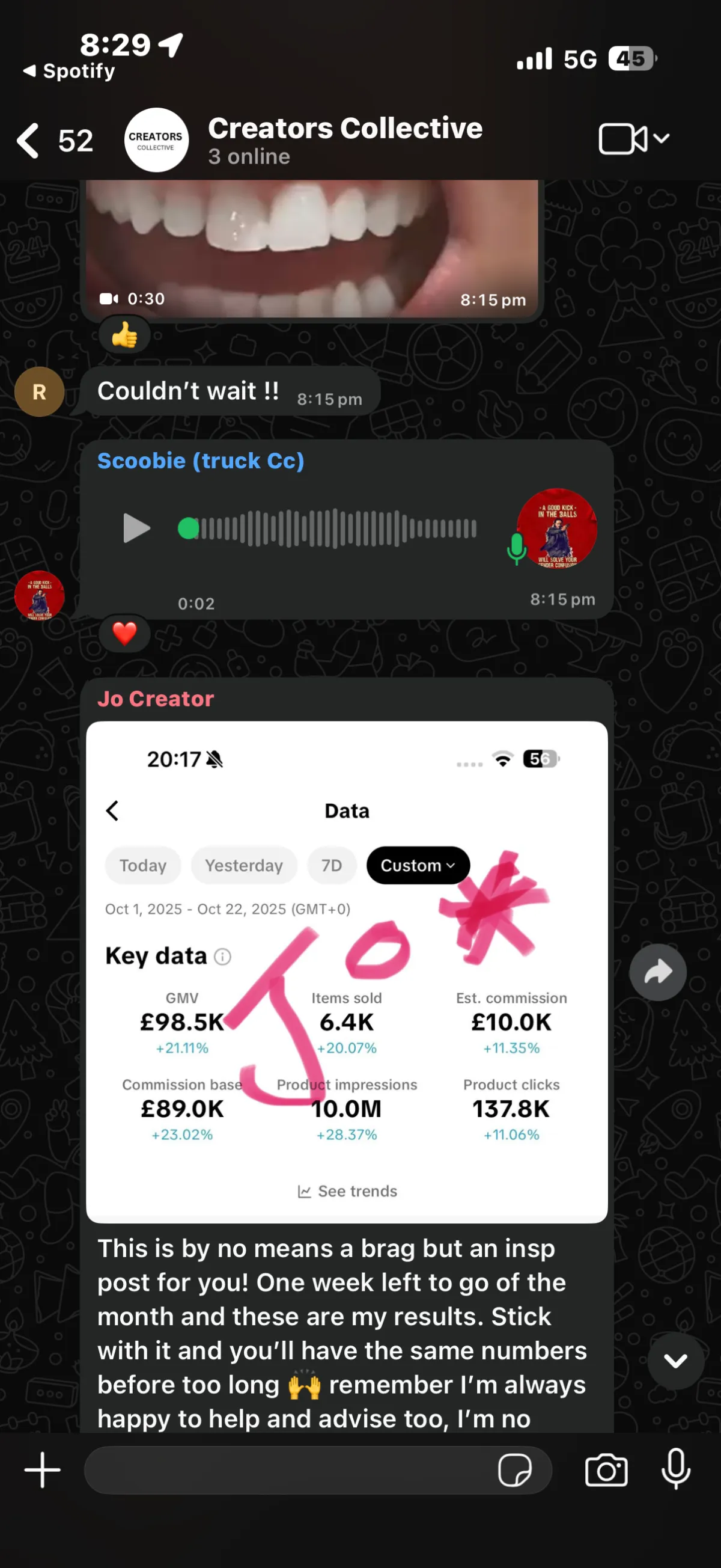Forward Jo Creator's image message
The width and height of the screenshot is (721, 1568).
click(658, 972)
